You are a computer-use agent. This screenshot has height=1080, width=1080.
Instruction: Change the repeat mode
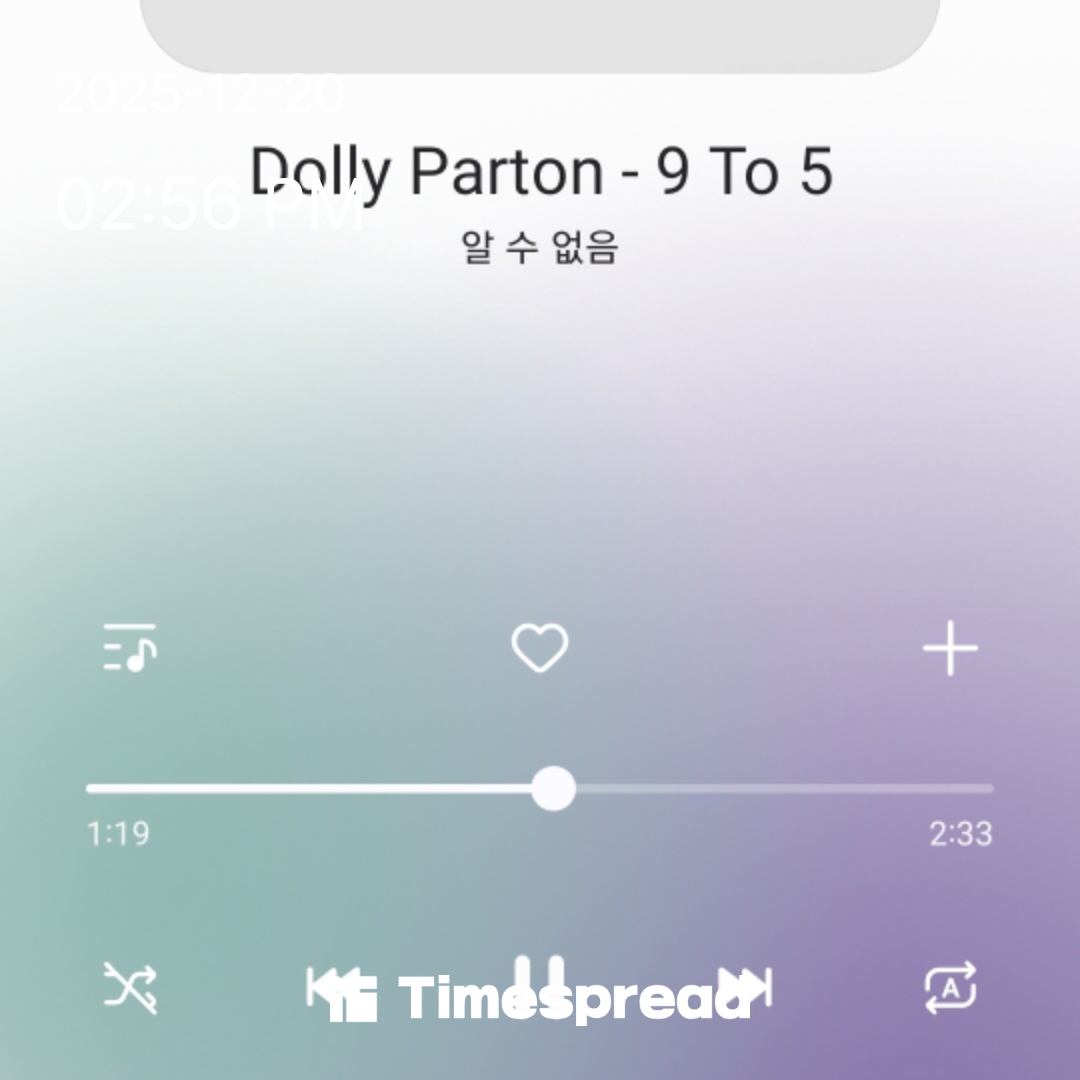tap(949, 988)
